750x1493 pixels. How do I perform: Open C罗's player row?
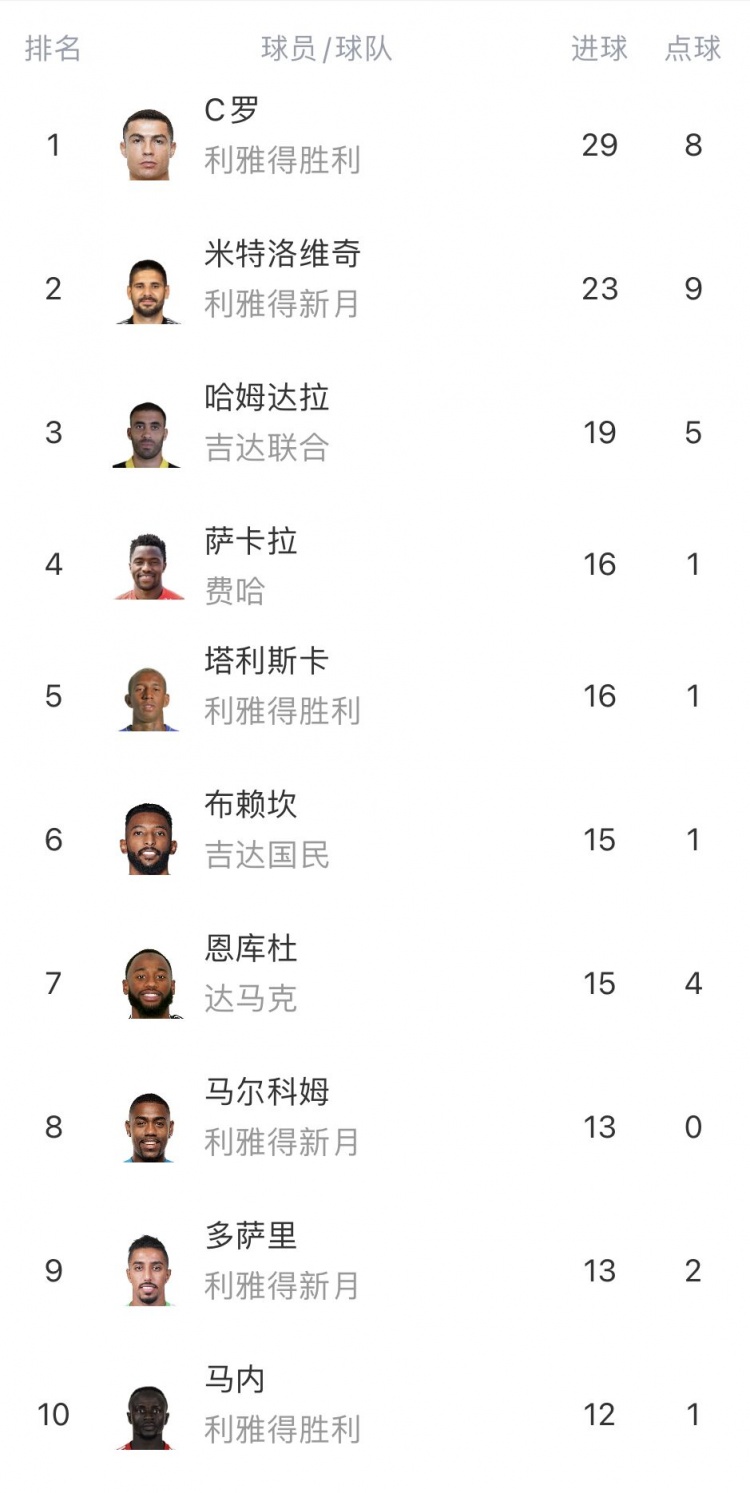click(x=375, y=145)
